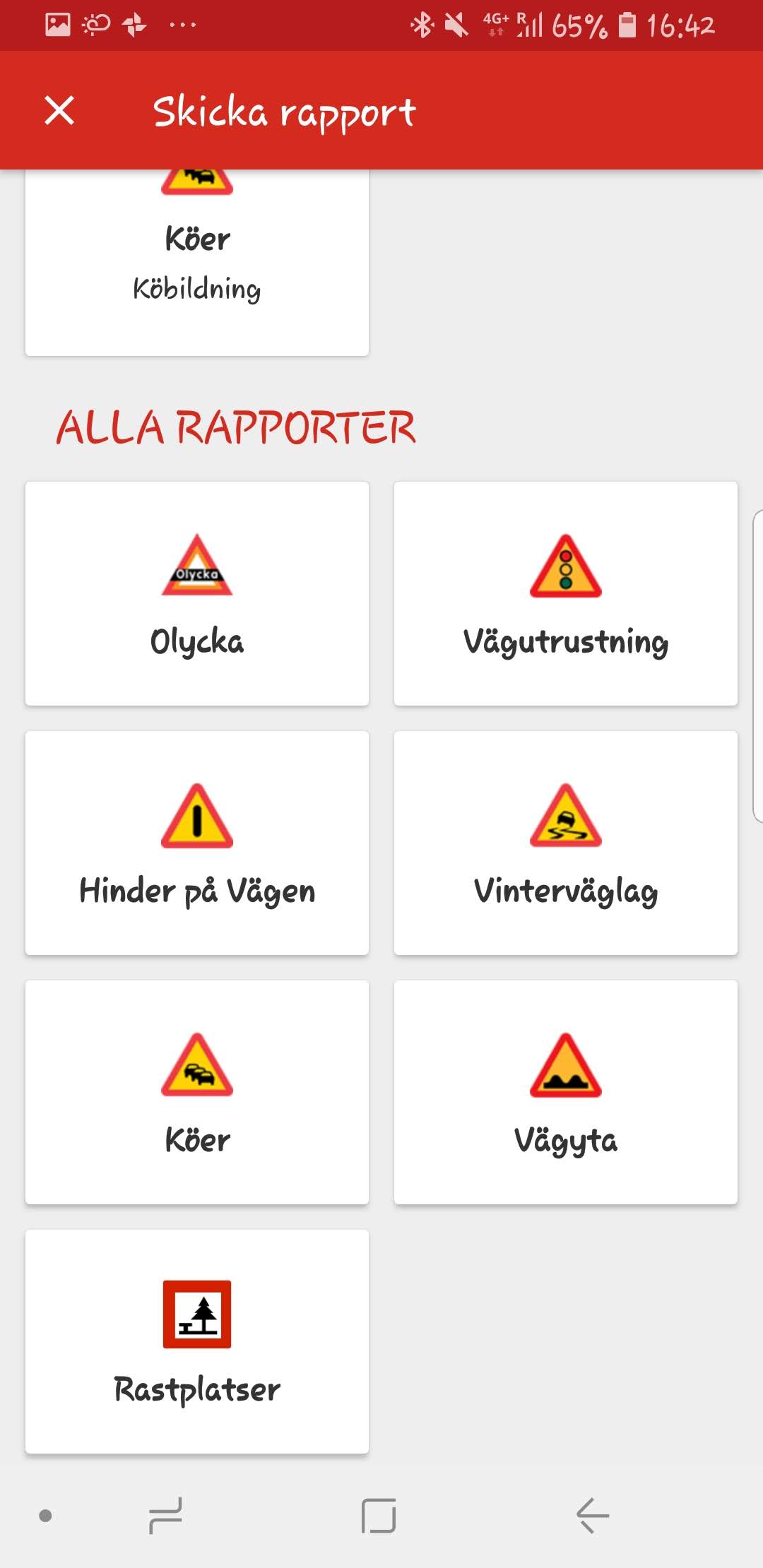This screenshot has height=1568, width=763.
Task: Choose the Vägutrustning report
Action: pyautogui.click(x=565, y=593)
